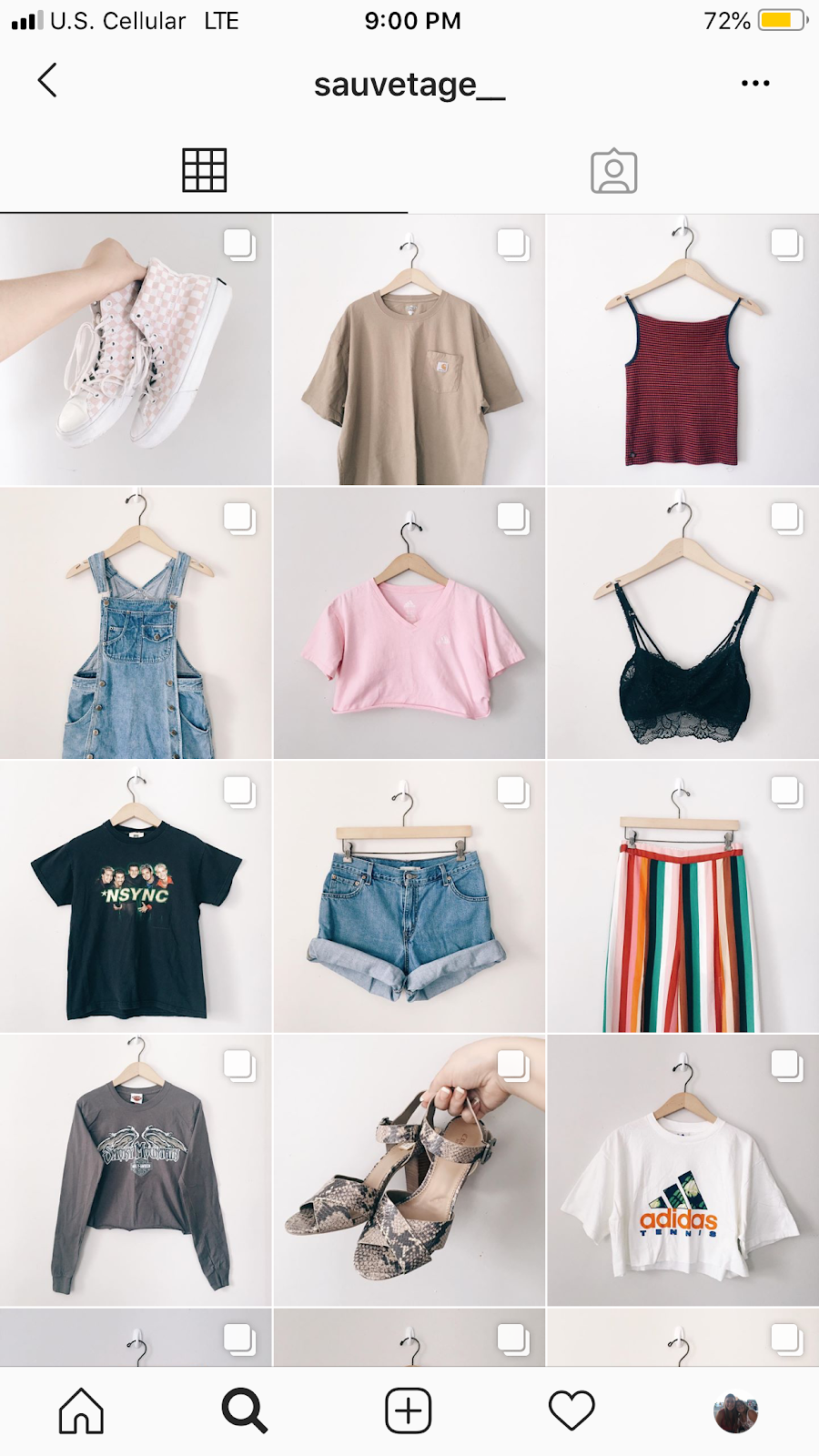Open the tan pocket t-shirt post
The width and height of the screenshot is (819, 1456).
point(409,350)
